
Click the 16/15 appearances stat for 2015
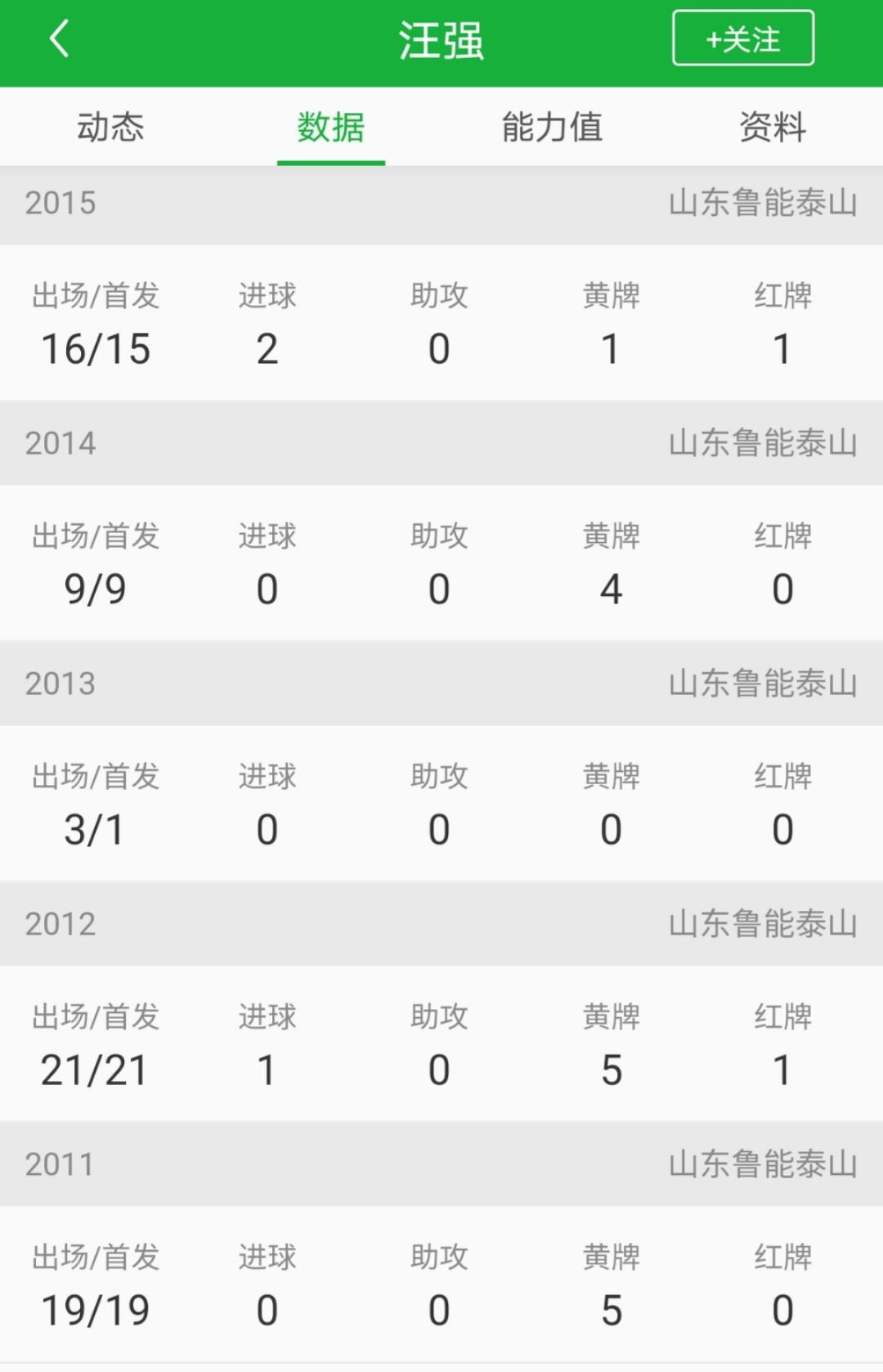point(96,348)
